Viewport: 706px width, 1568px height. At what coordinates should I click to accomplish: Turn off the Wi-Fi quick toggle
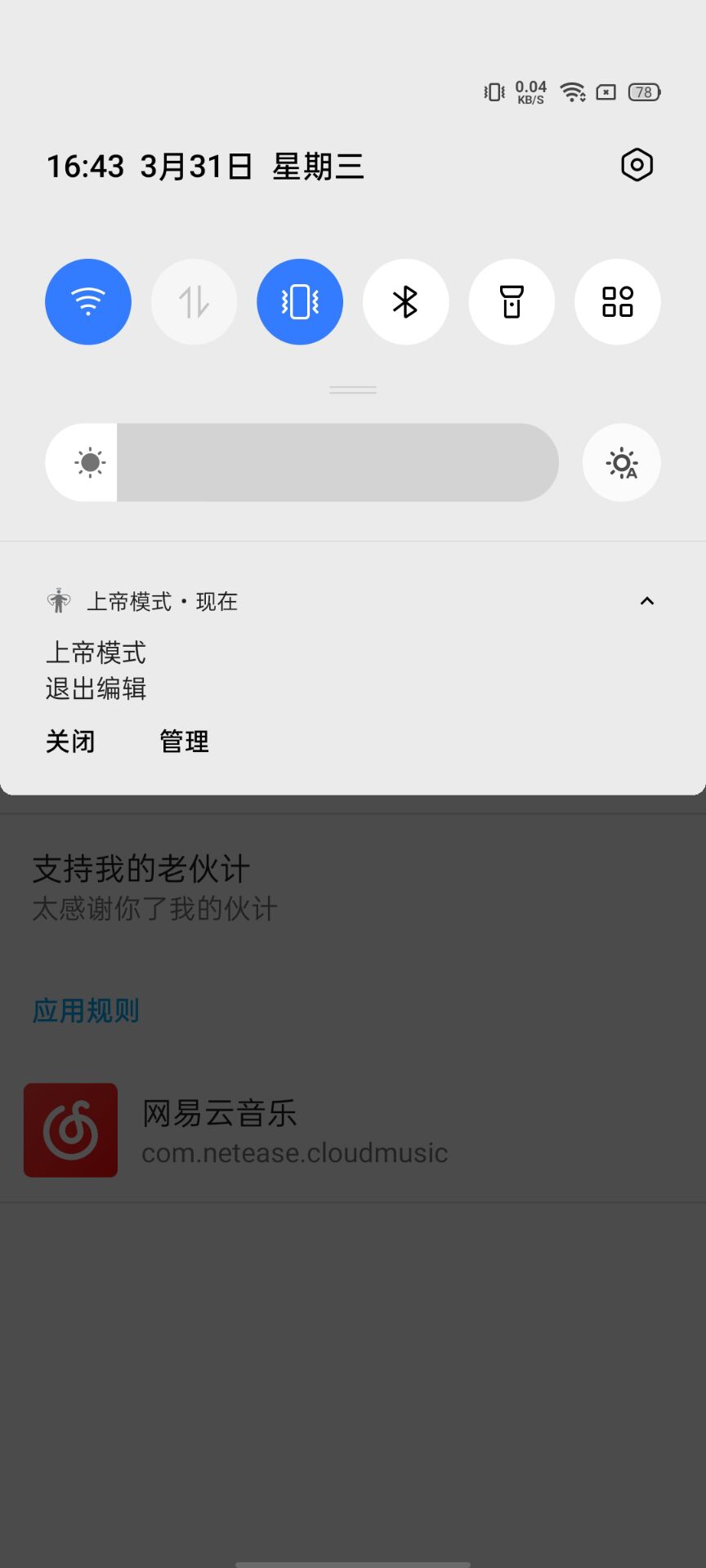point(88,302)
